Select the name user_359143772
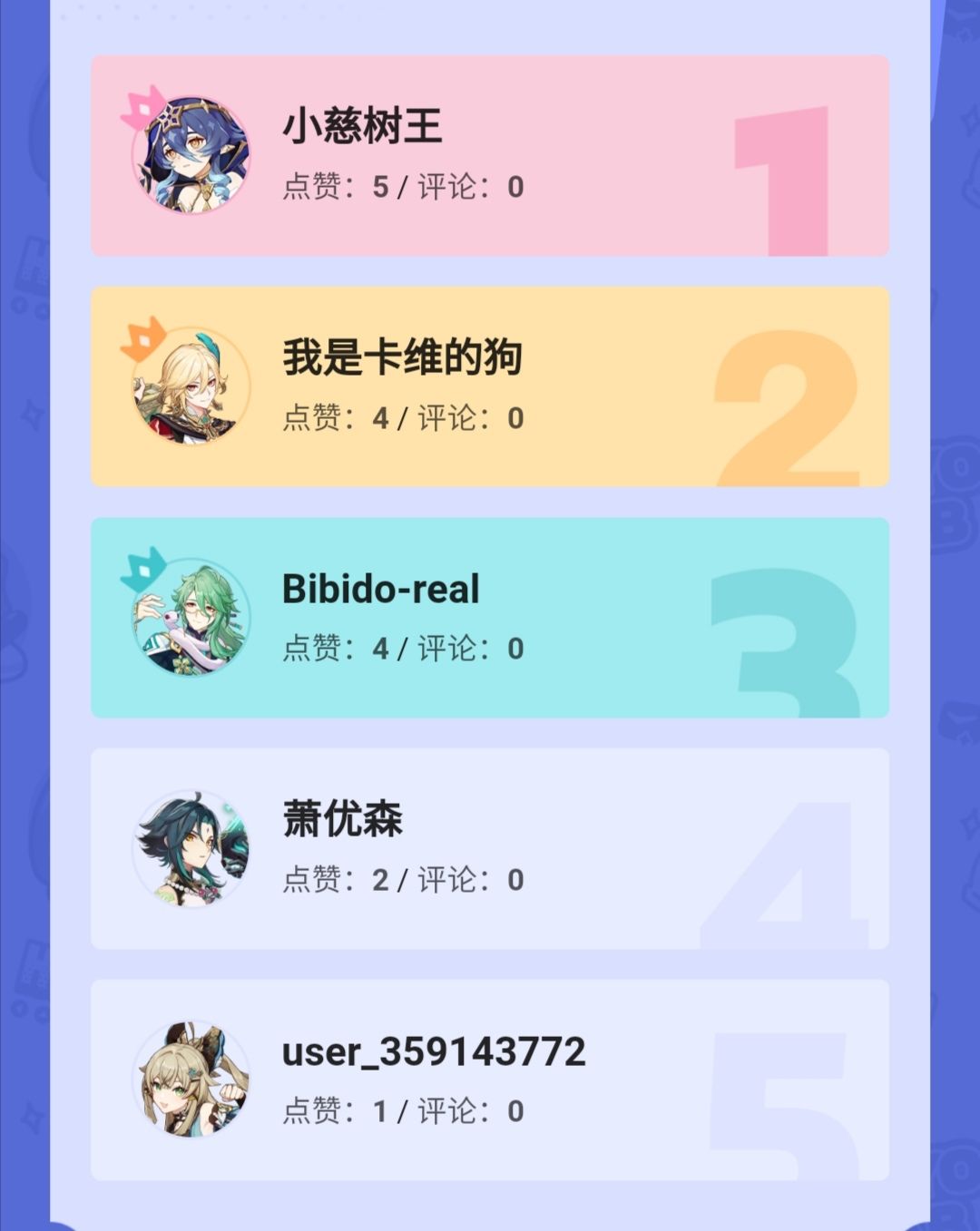 [434, 1053]
